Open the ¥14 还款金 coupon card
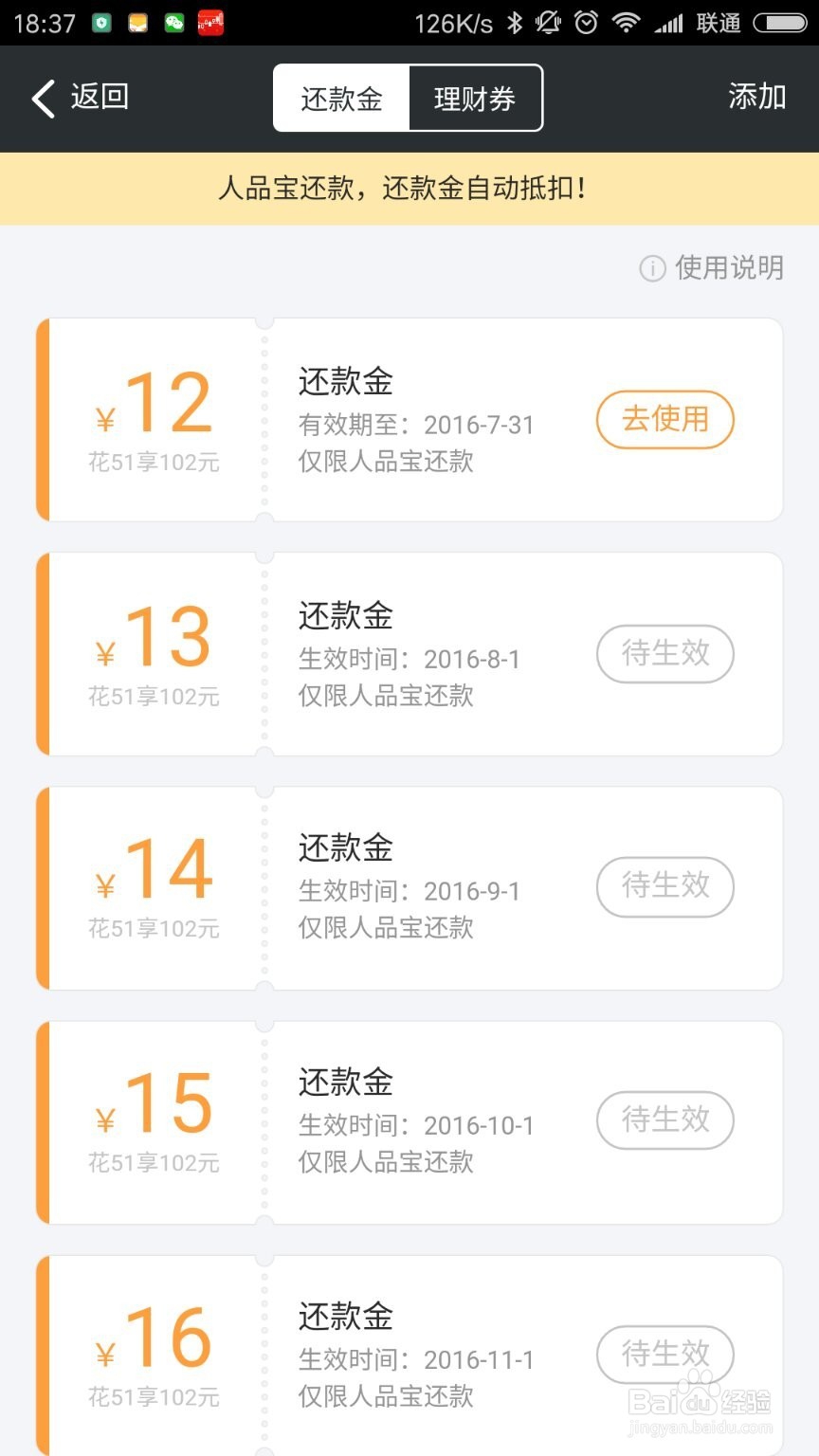Image resolution: width=819 pixels, height=1456 pixels. pyautogui.click(x=409, y=888)
